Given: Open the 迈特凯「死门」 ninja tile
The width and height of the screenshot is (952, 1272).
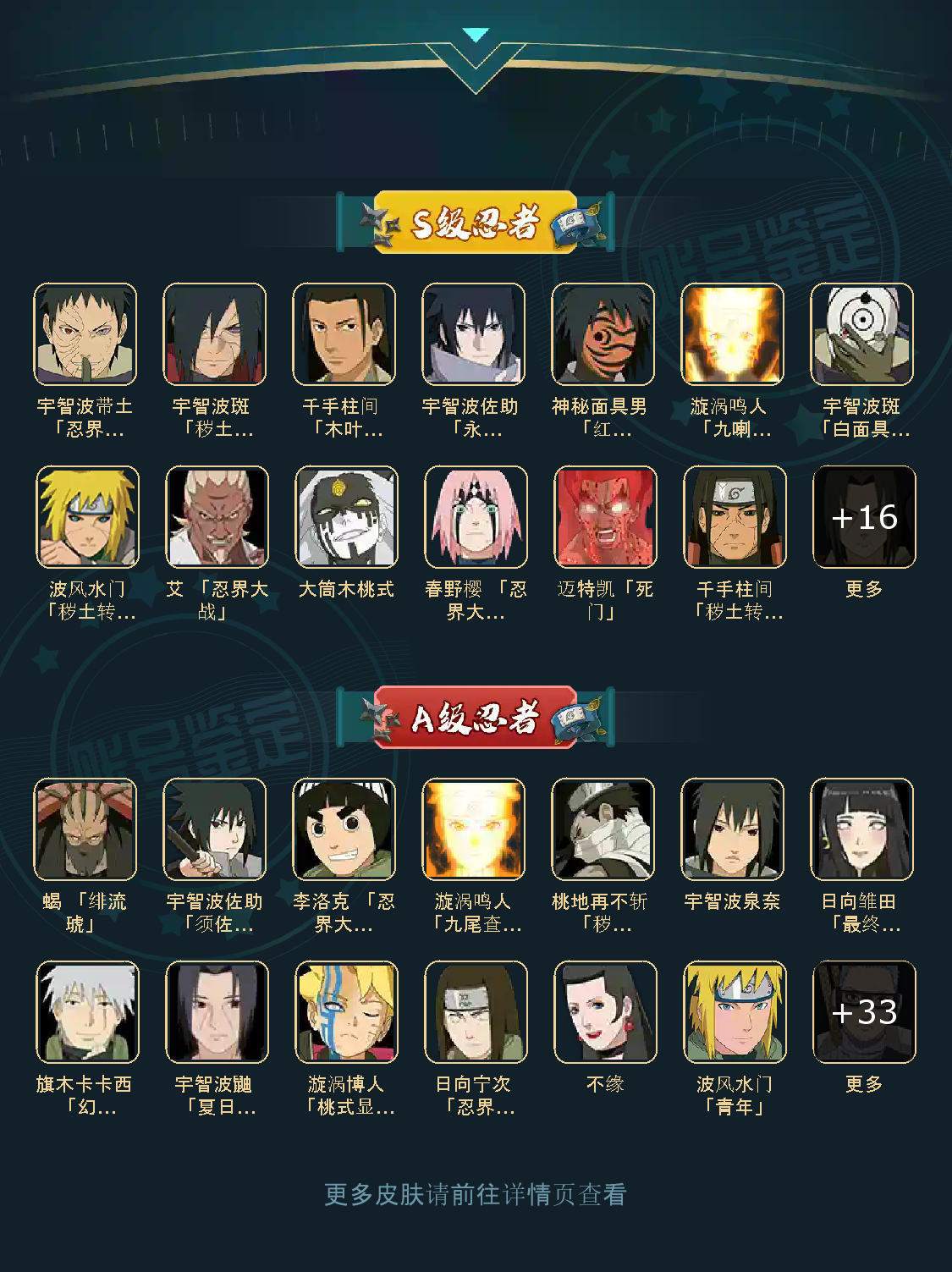Looking at the screenshot, I should point(605,517).
